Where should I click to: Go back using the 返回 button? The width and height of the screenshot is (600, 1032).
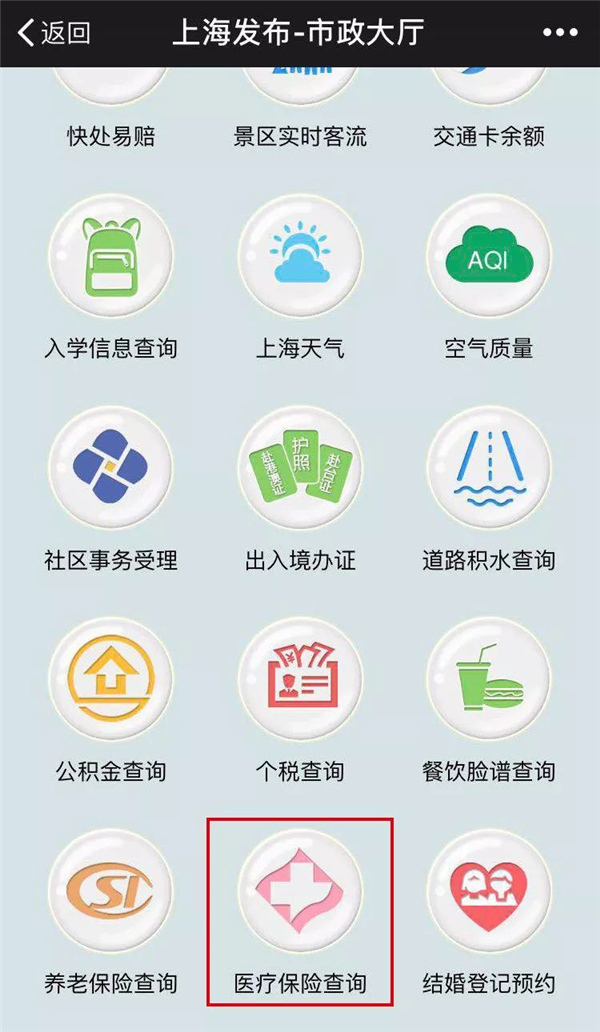click(54, 33)
